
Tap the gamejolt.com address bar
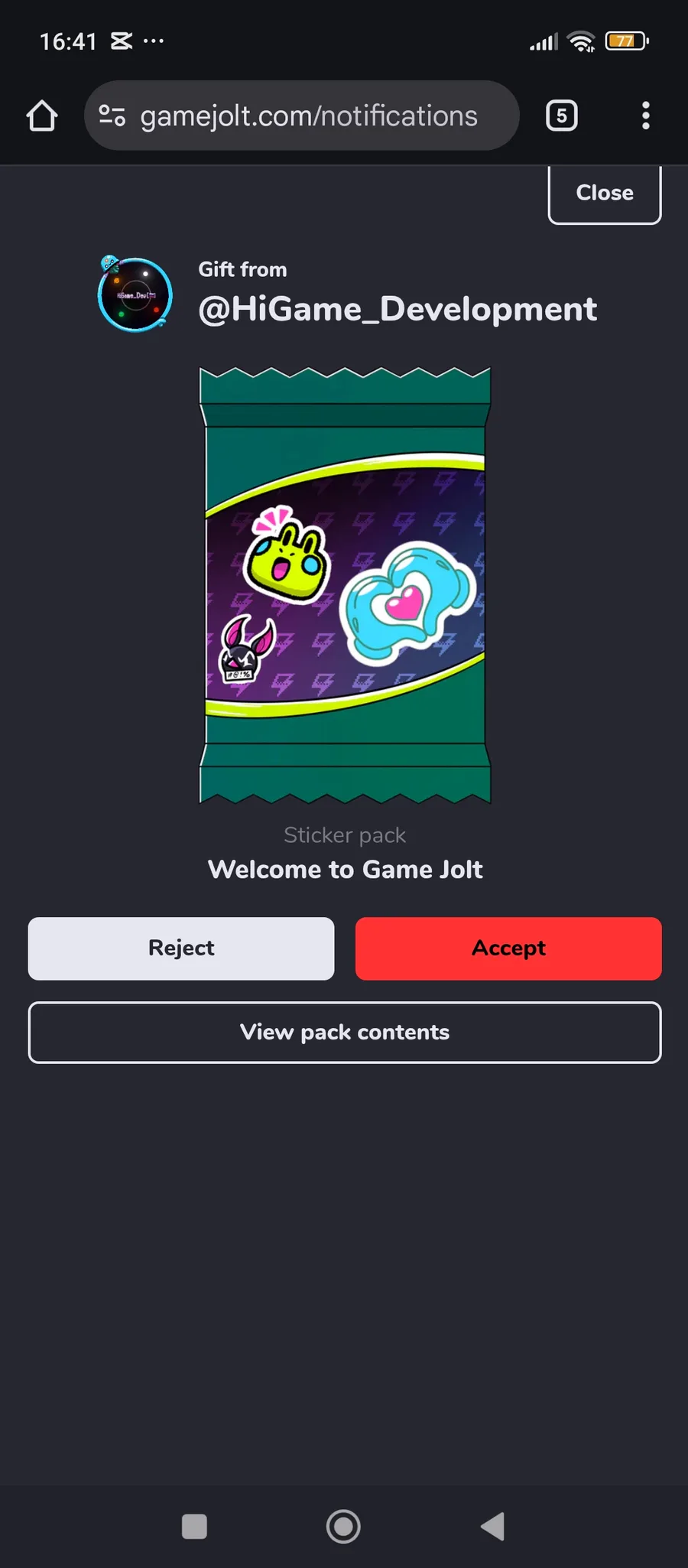tap(309, 116)
